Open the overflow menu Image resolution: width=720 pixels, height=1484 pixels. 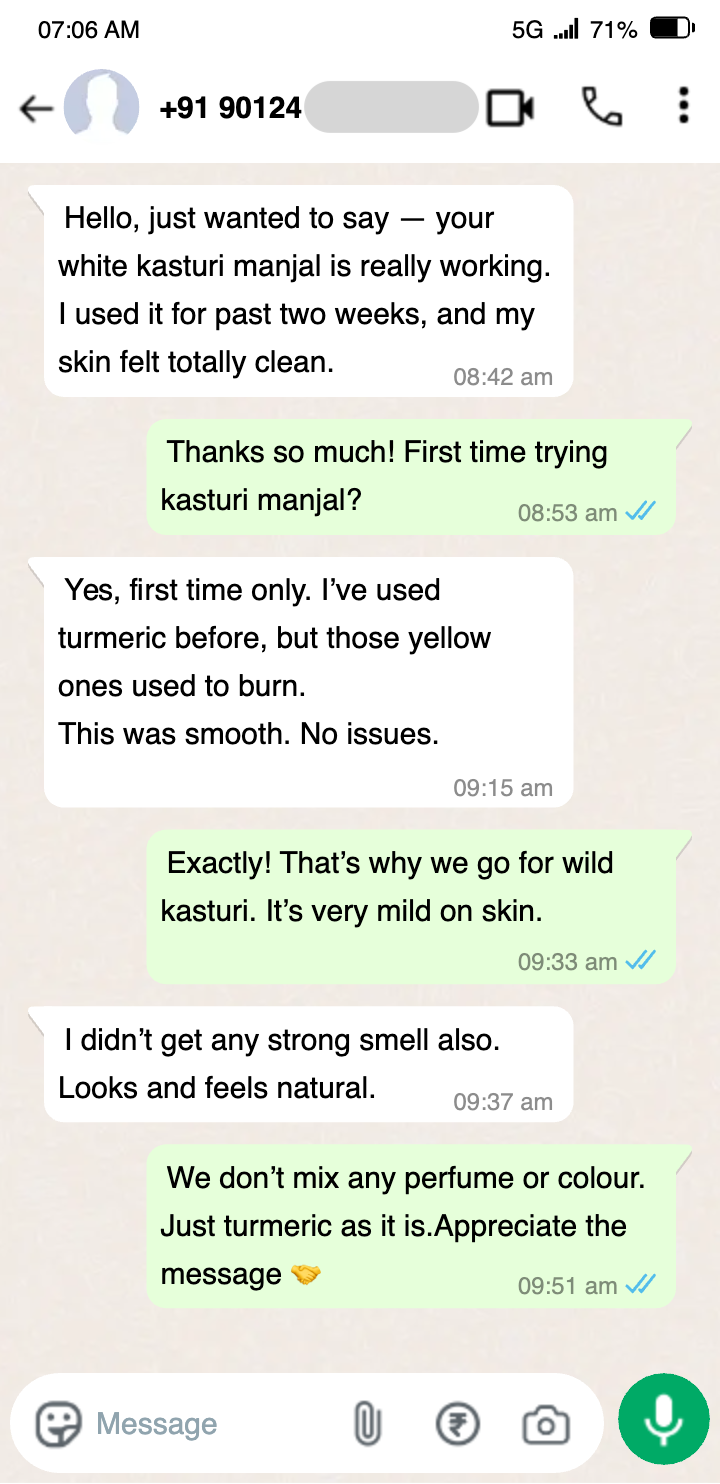[x=683, y=106]
